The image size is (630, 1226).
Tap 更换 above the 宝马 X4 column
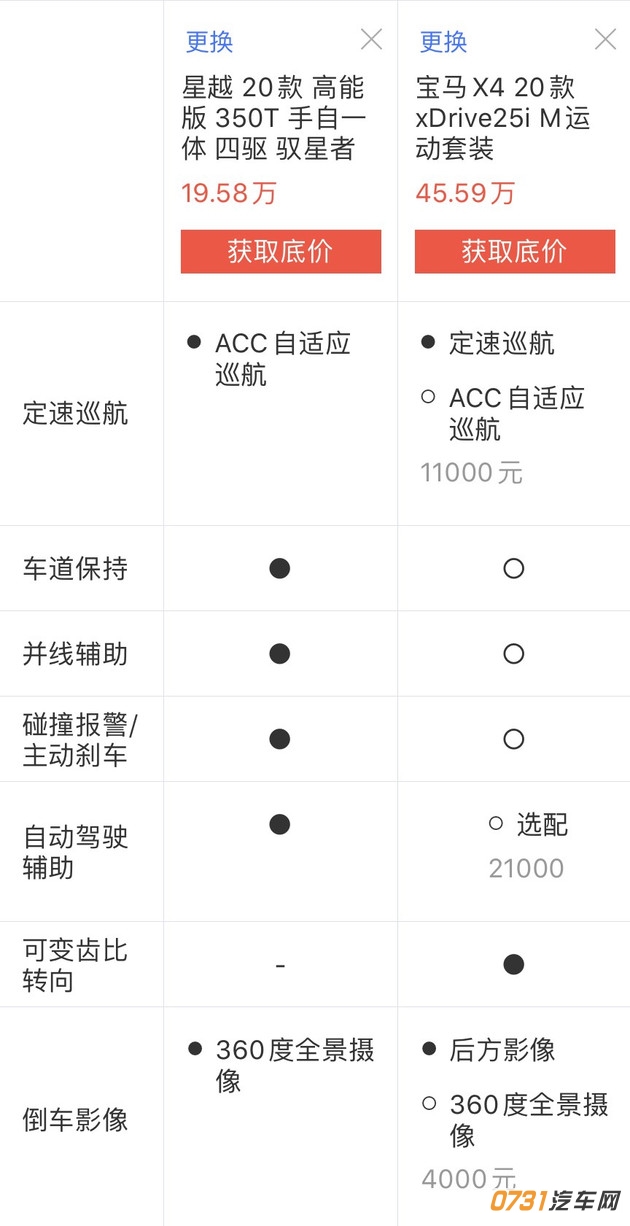point(444,41)
